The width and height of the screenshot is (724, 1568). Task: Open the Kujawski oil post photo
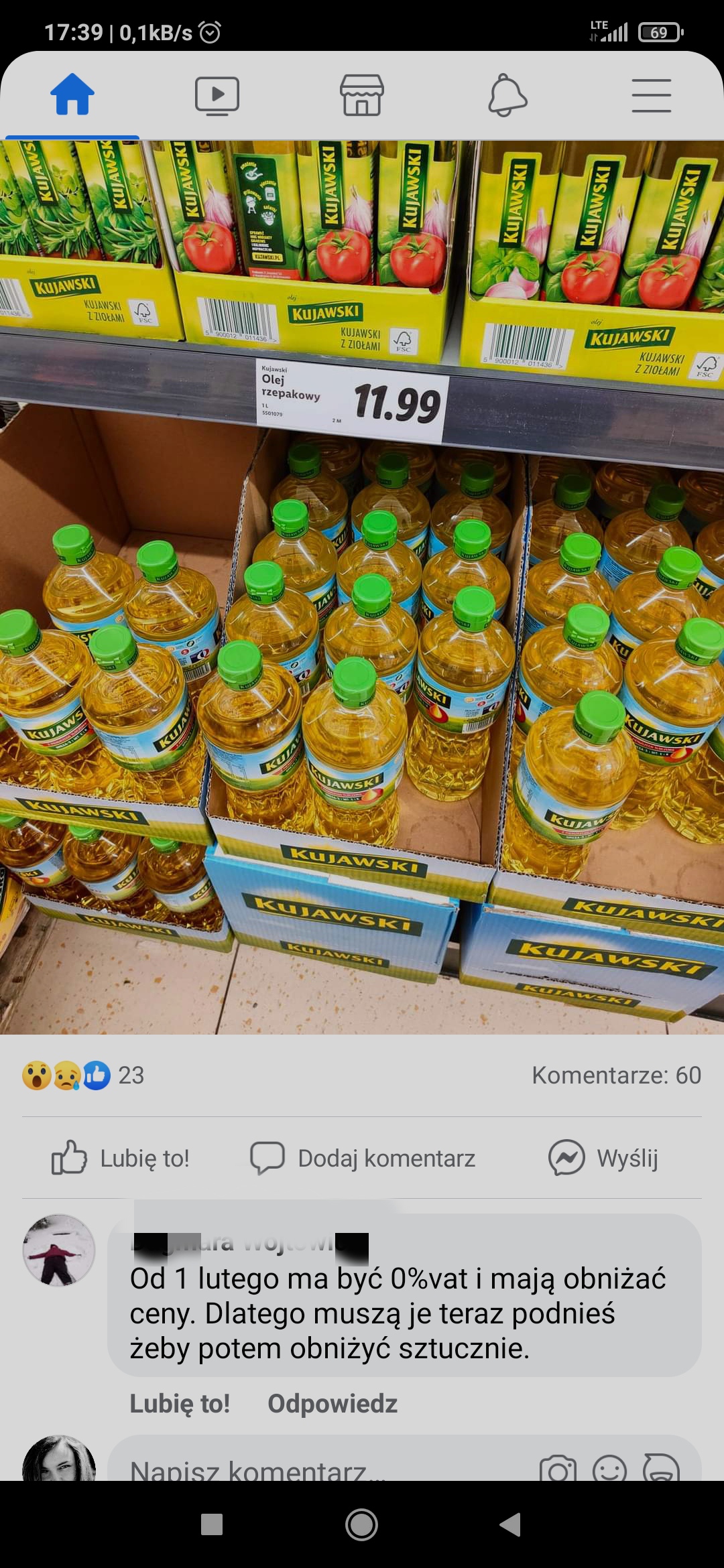tap(362, 587)
